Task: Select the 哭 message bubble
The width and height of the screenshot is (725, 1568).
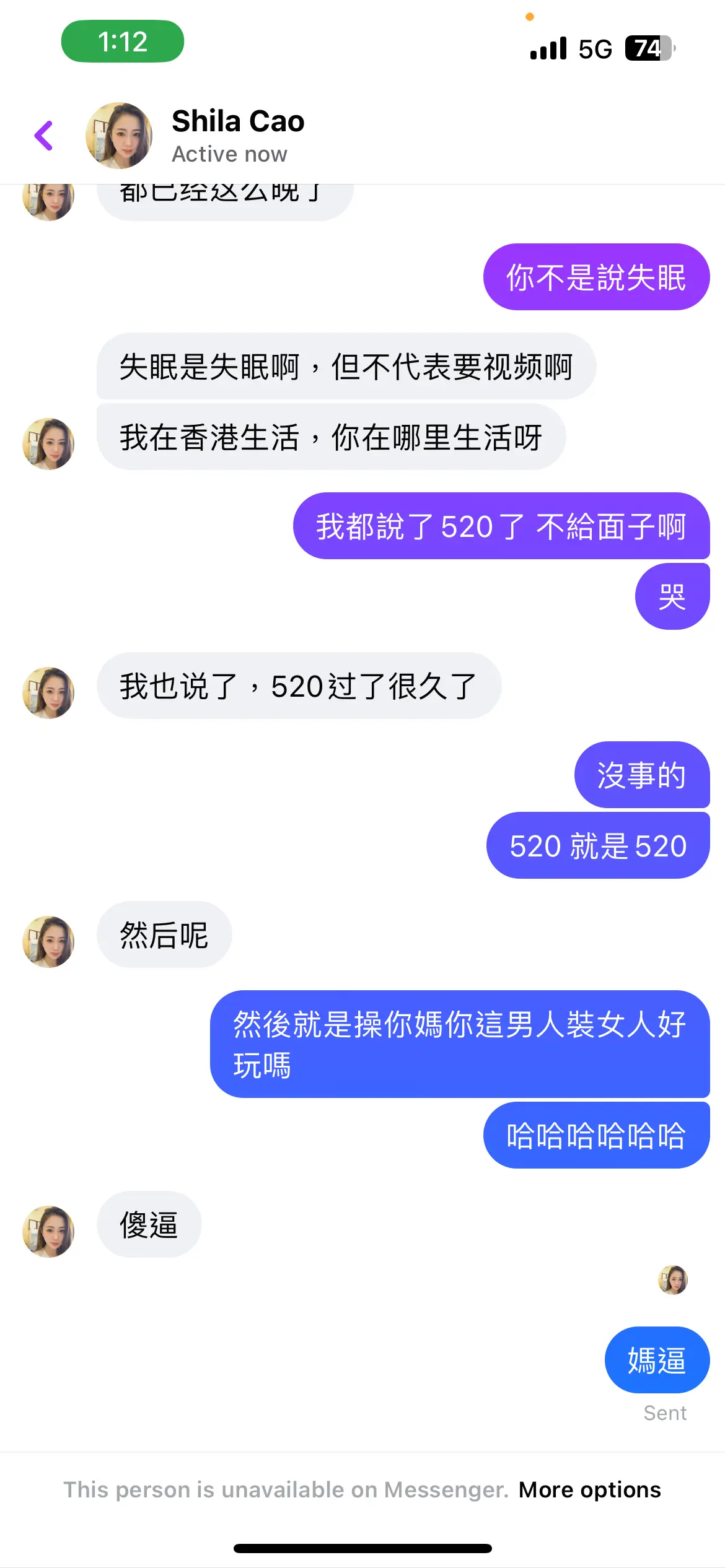Action: point(672,596)
